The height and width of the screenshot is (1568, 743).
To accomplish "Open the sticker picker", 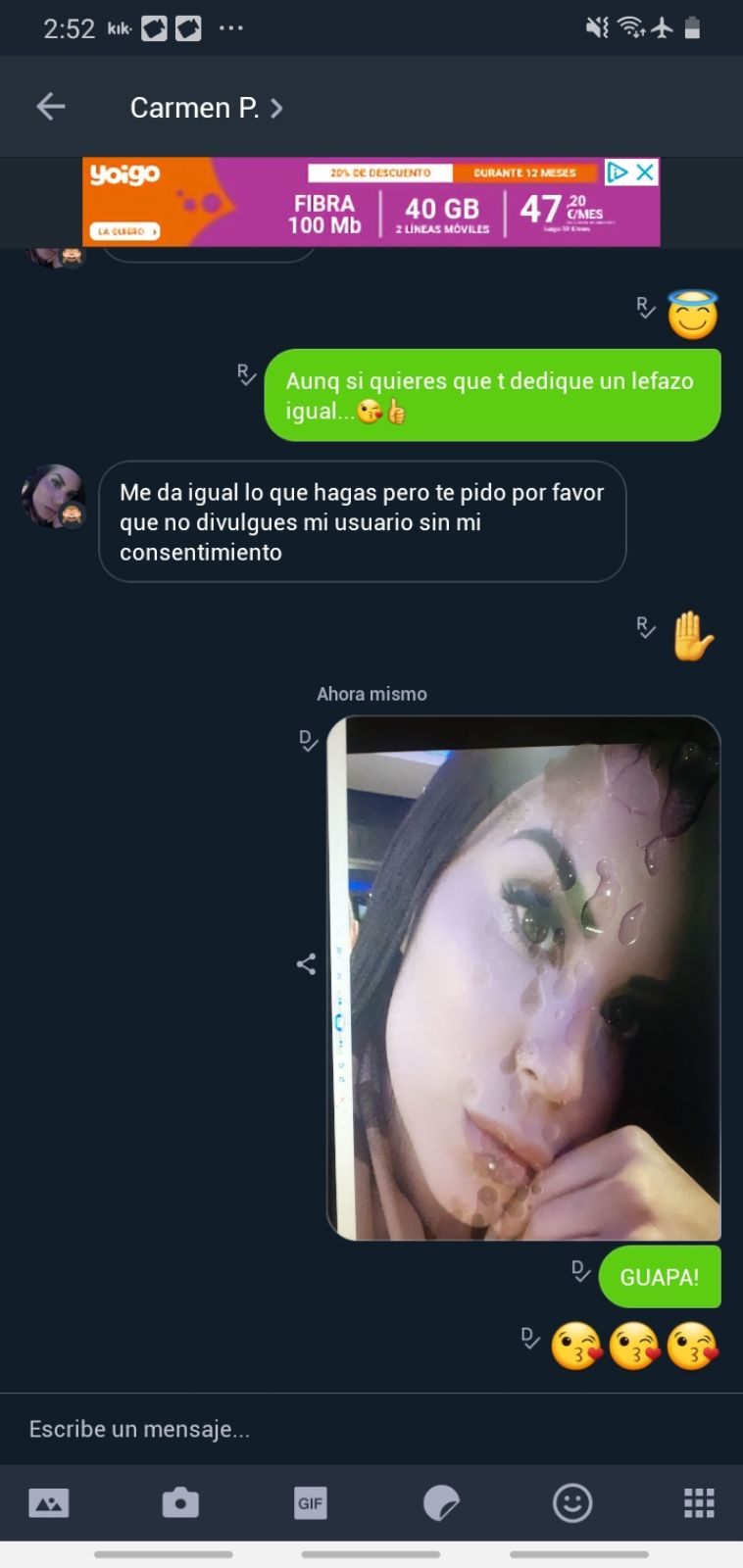I will click(x=444, y=1502).
